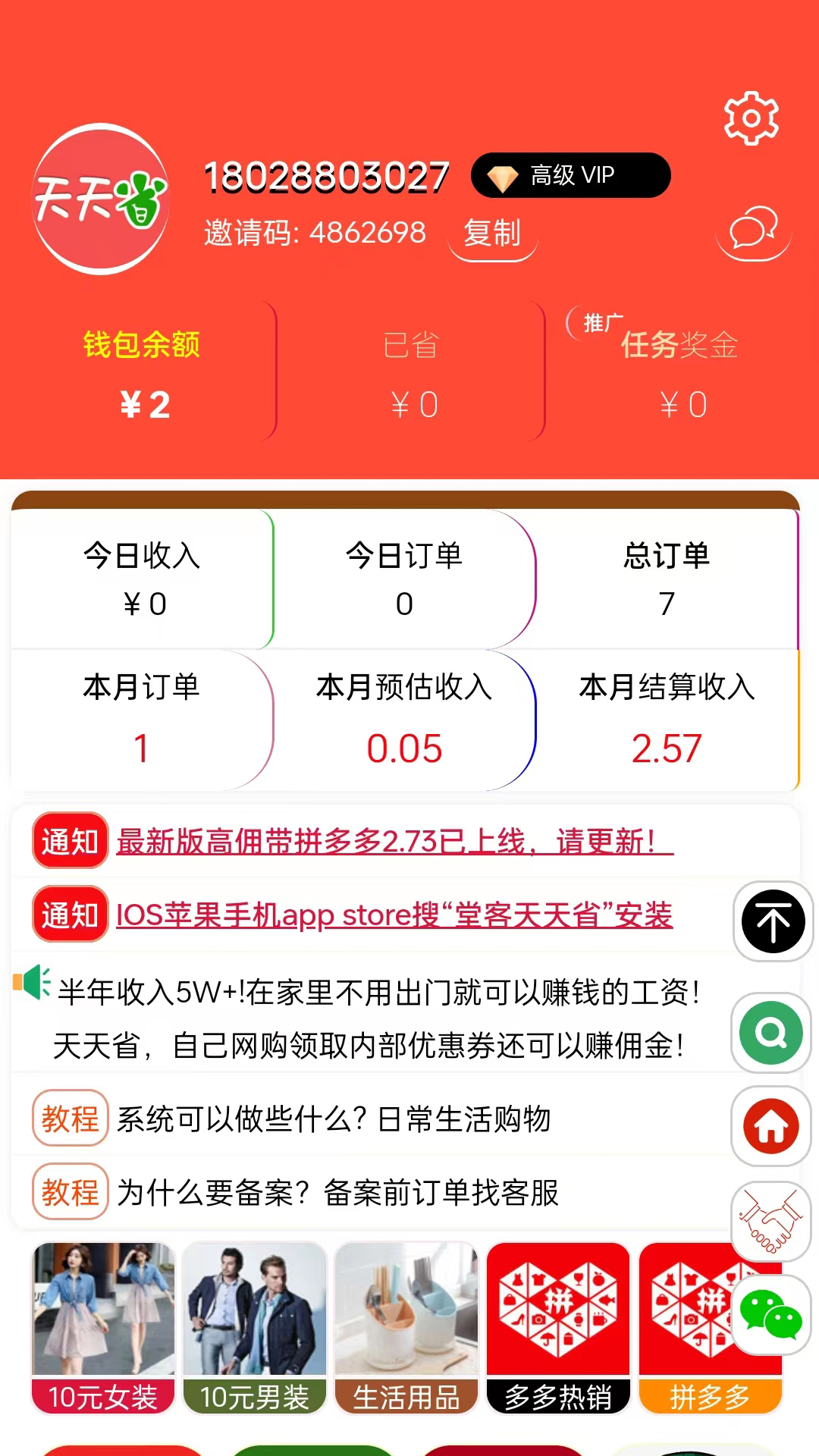View 总订单 total orders
819x1456 pixels.
(x=666, y=579)
